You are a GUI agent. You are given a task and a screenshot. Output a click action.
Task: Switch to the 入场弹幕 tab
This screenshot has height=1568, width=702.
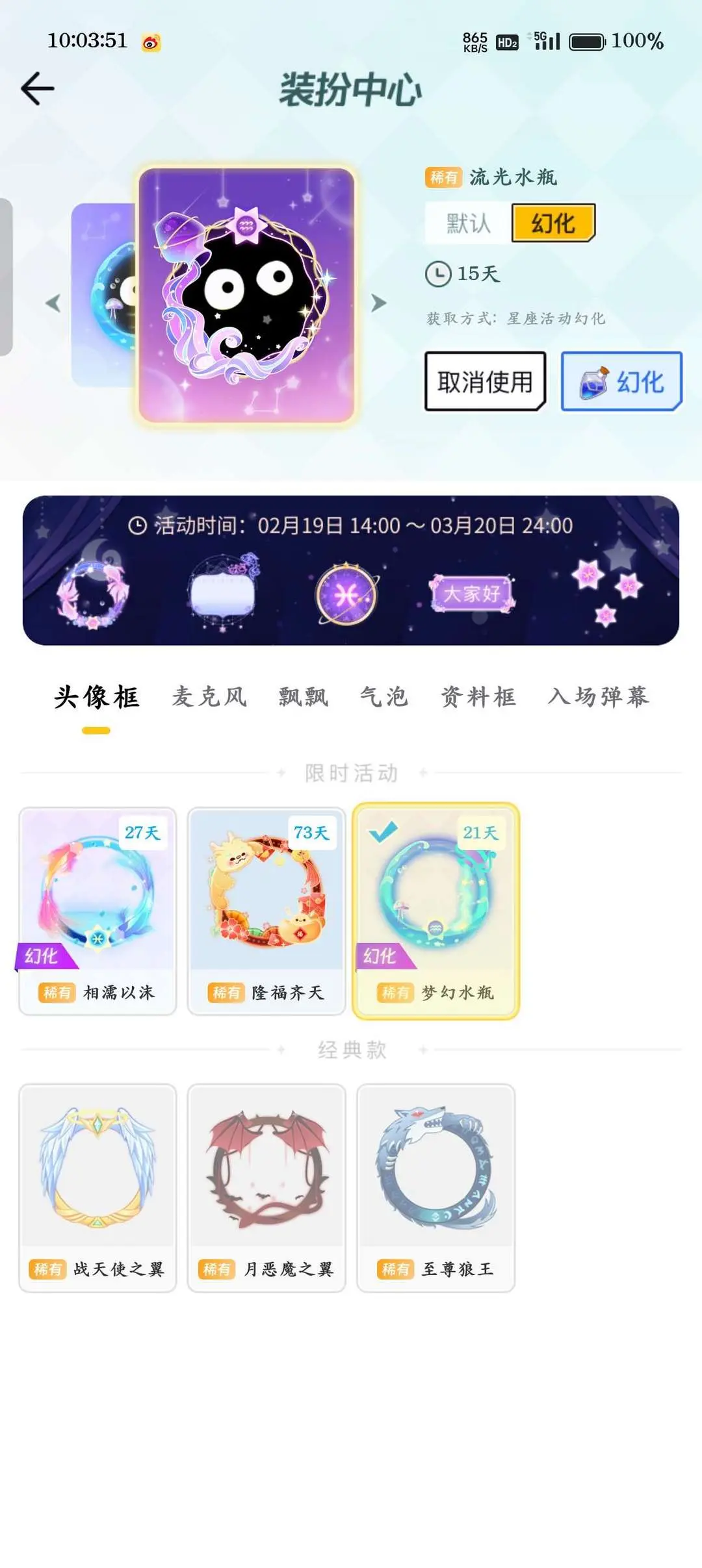pos(598,697)
